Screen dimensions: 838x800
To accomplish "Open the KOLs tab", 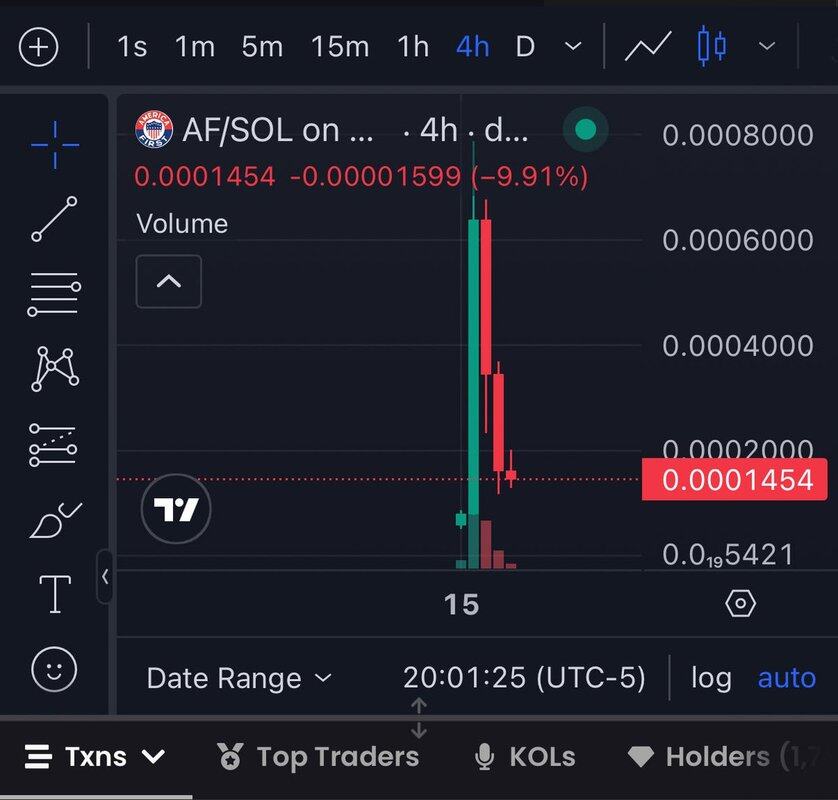I will point(525,757).
